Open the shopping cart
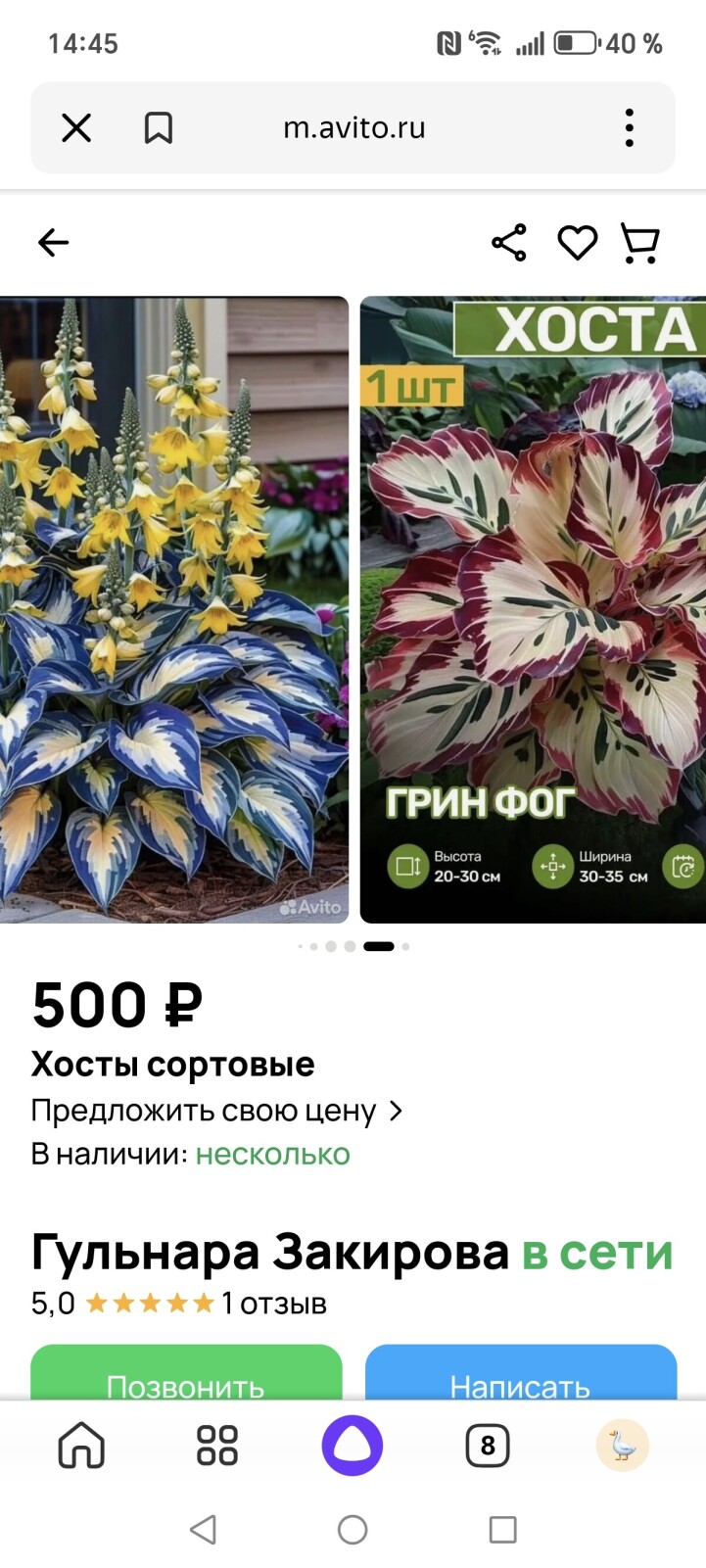 (x=640, y=243)
